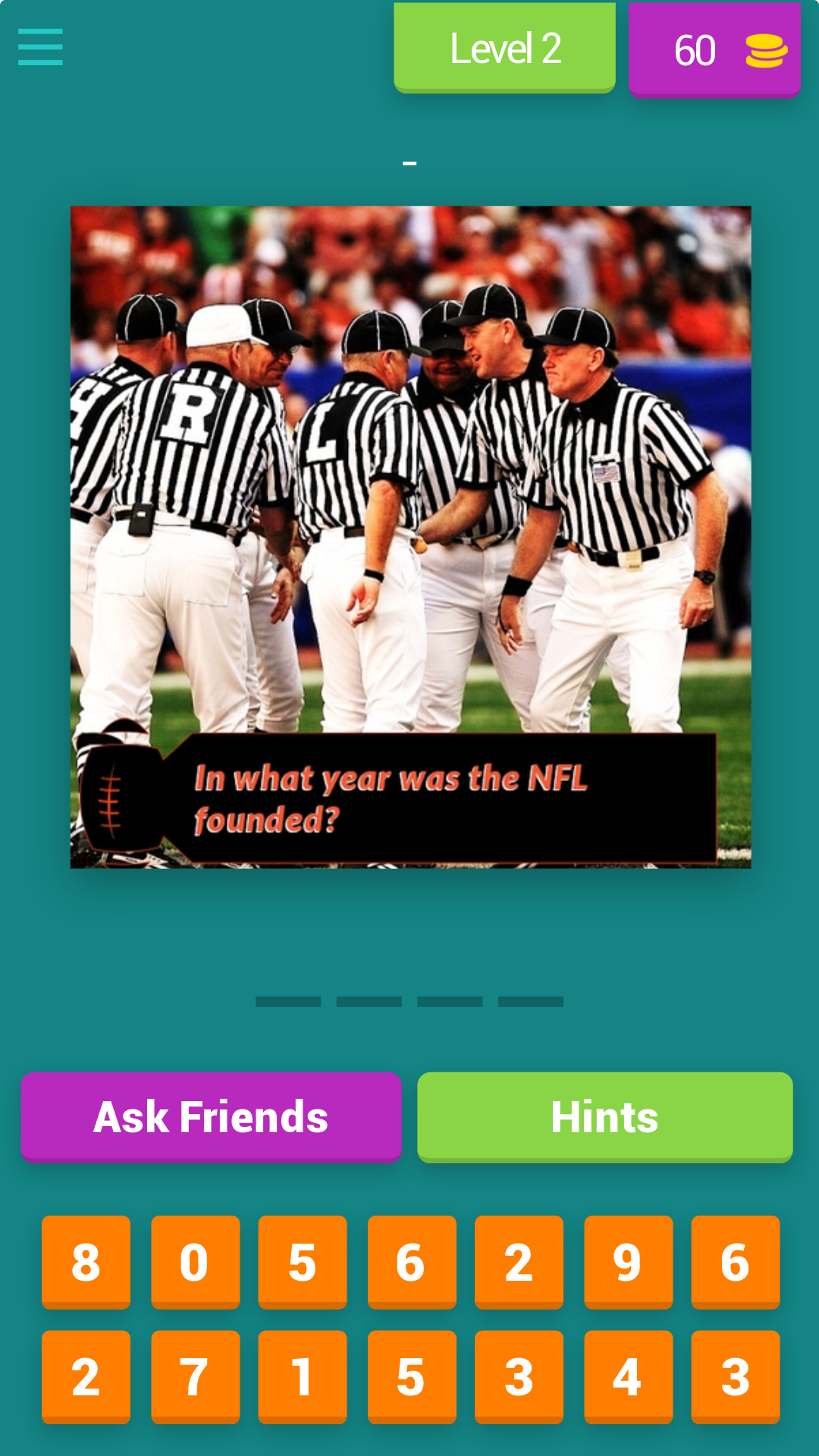Tap the Level 2 button
This screenshot has width=819, height=1456.
click(504, 48)
